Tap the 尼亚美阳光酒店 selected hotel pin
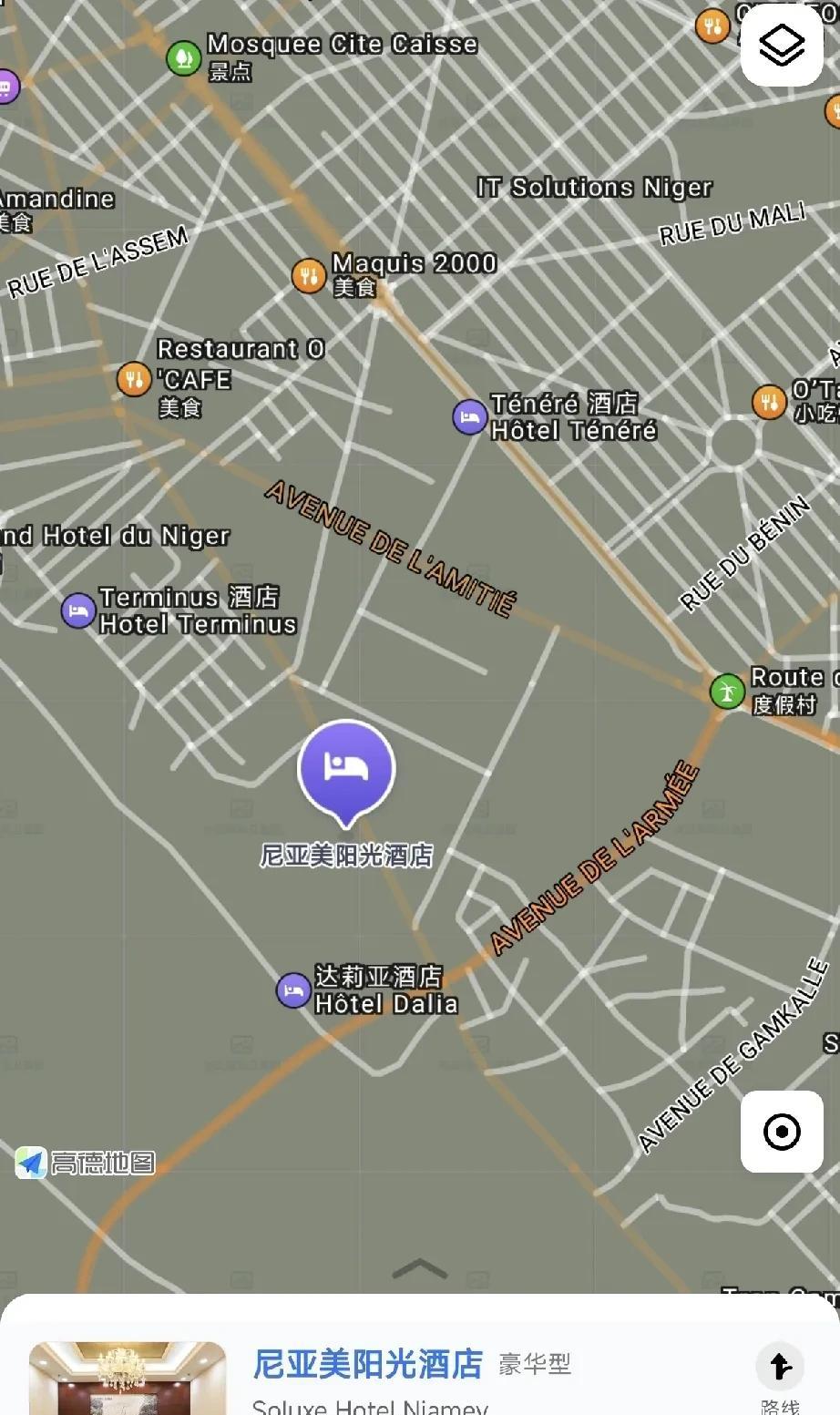This screenshot has height=1415, width=840. (x=346, y=773)
